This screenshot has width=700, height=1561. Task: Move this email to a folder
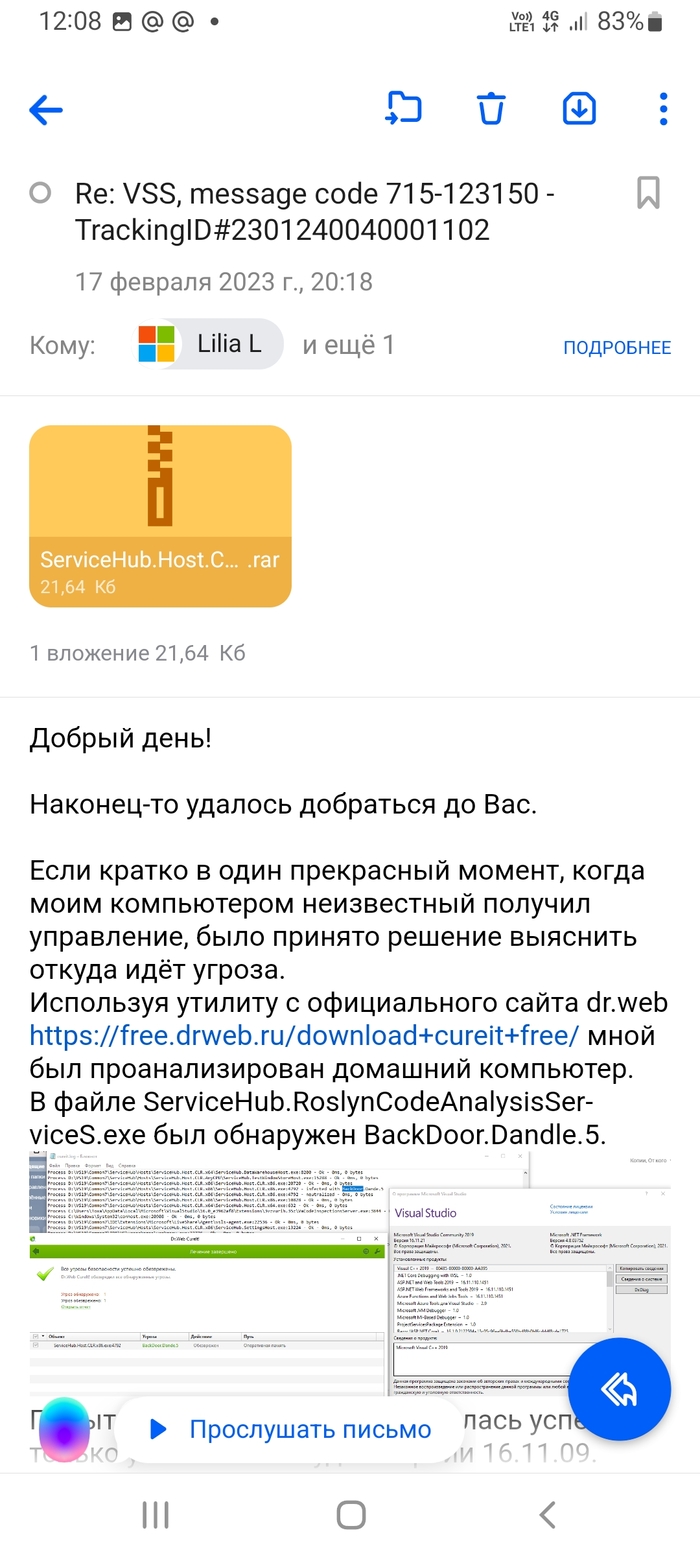tap(404, 109)
